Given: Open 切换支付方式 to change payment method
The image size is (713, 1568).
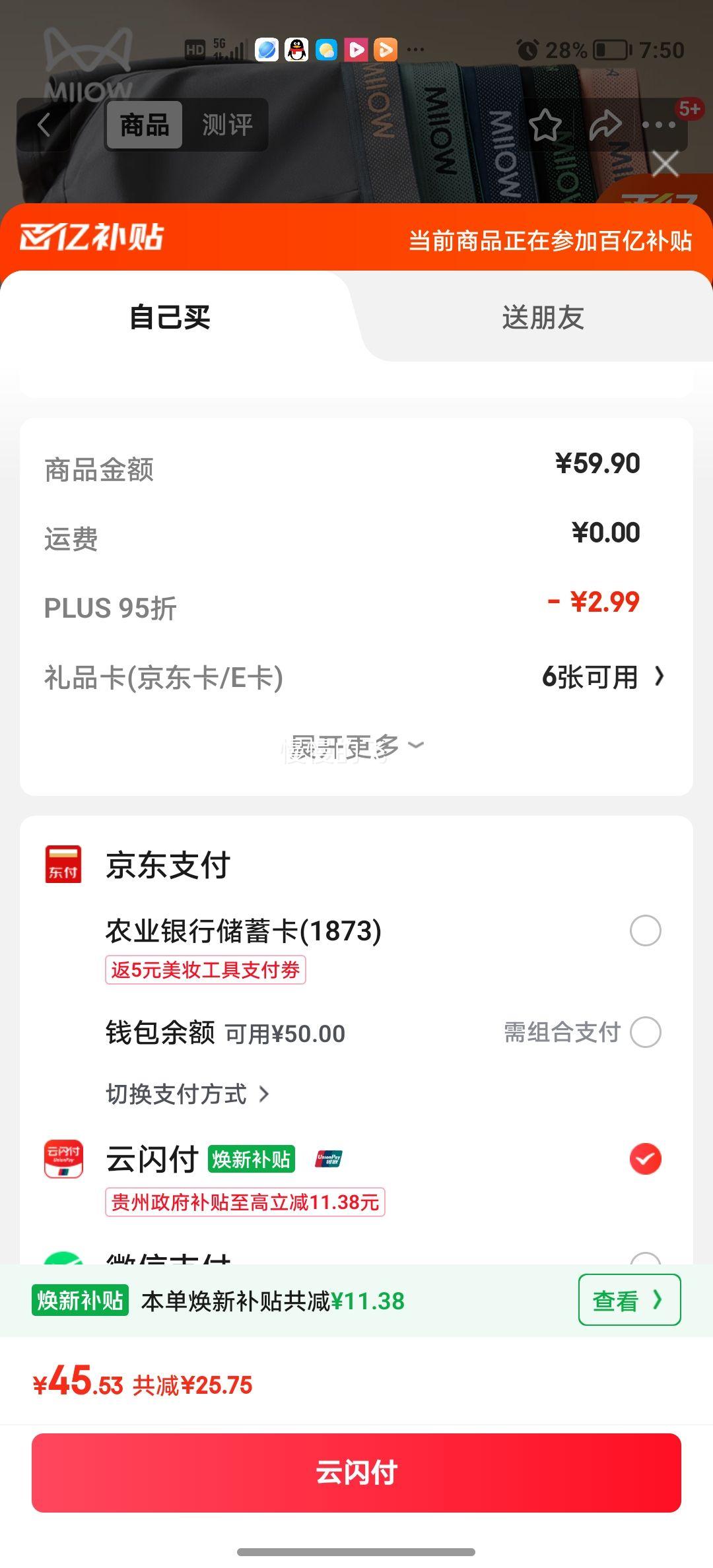Looking at the screenshot, I should coord(187,1094).
